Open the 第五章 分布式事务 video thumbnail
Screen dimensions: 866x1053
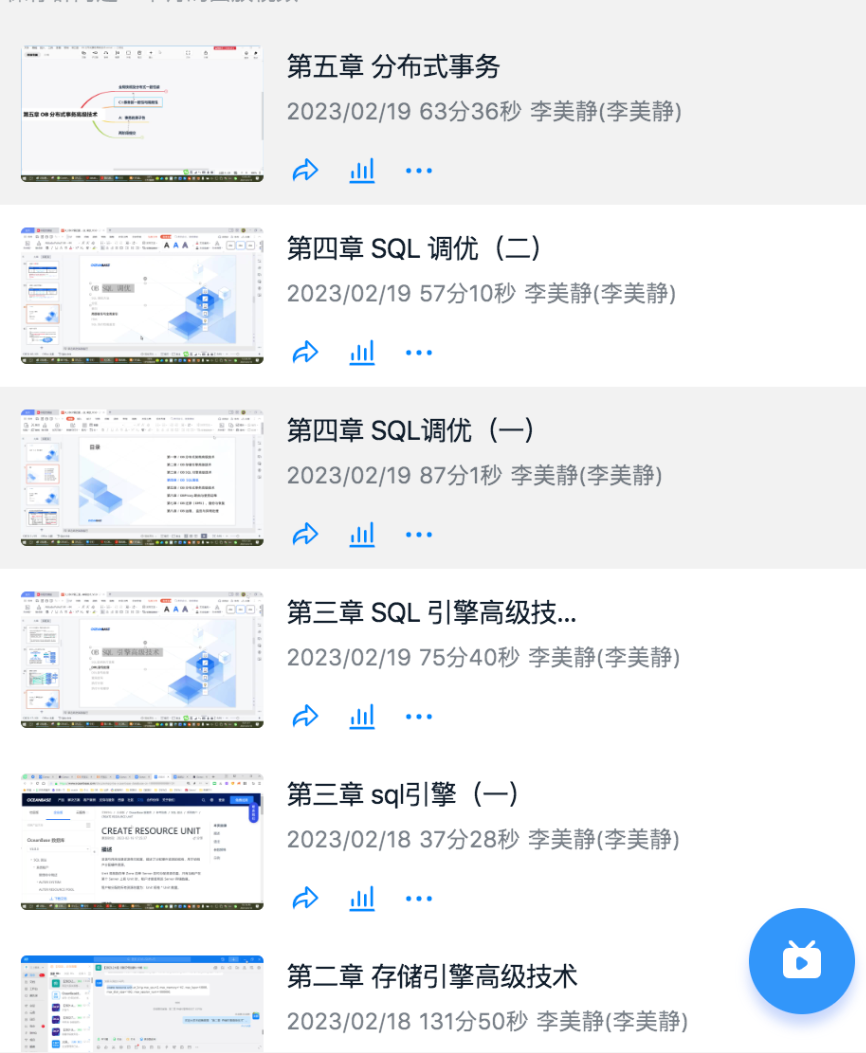pos(142,113)
